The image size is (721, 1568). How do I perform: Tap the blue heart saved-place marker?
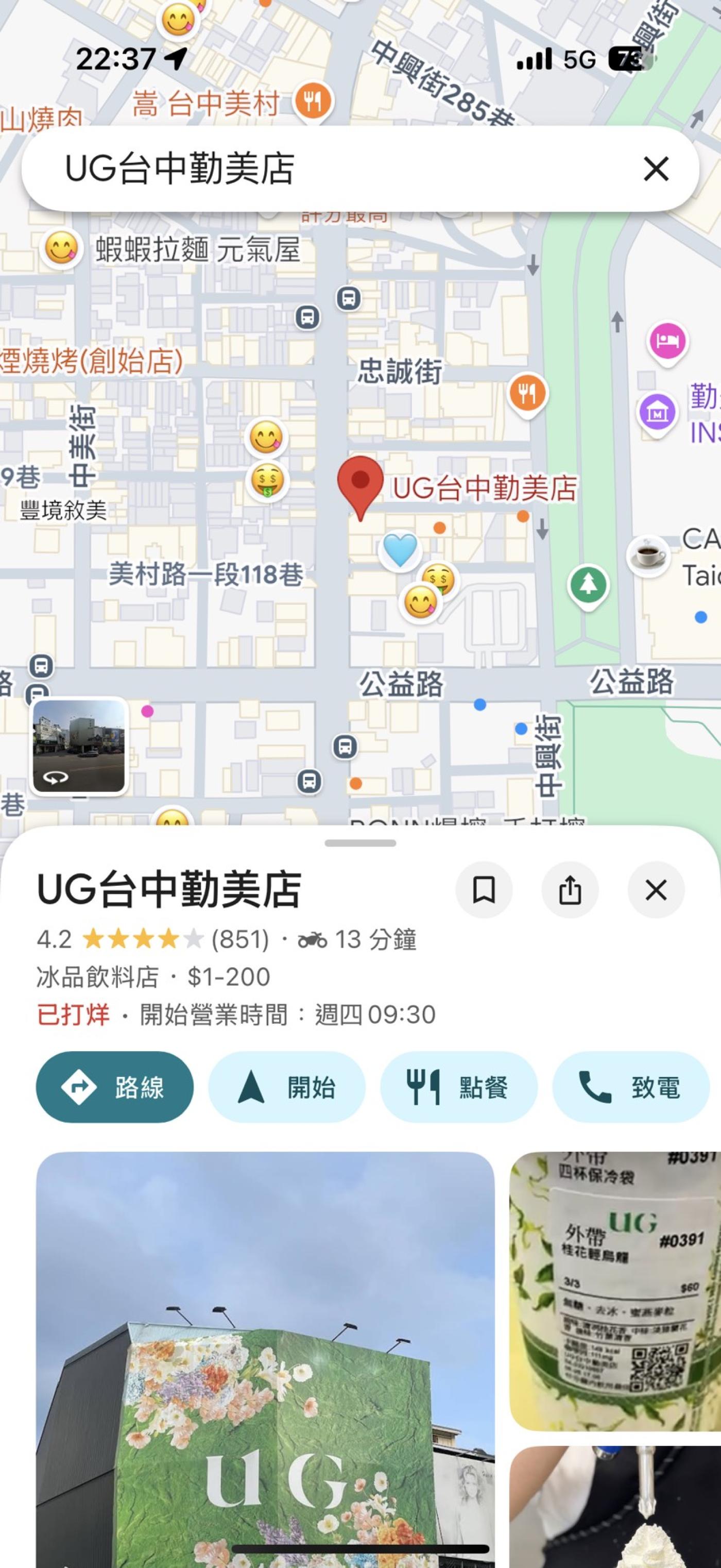point(400,550)
